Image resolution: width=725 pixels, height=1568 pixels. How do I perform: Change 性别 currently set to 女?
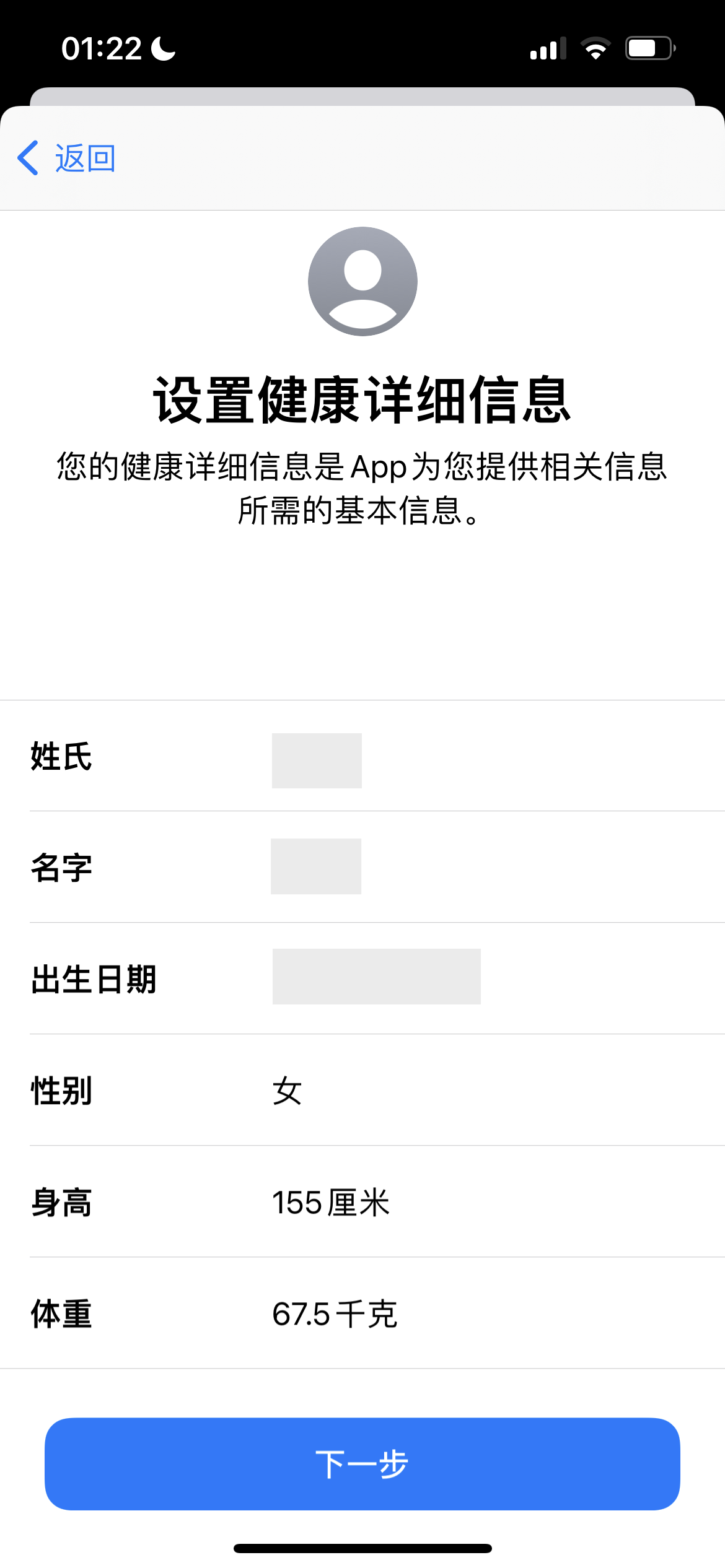(287, 1091)
